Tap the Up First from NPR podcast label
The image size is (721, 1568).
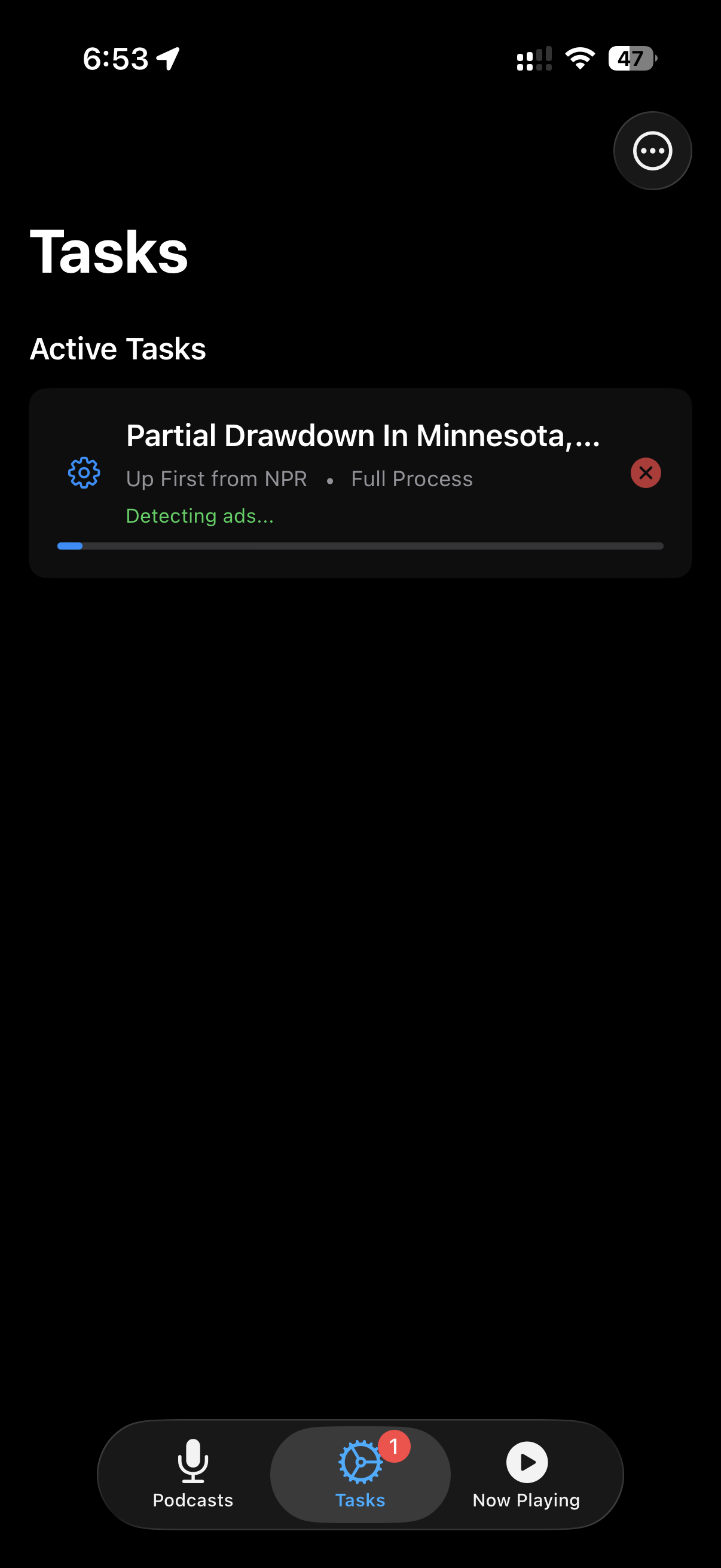point(216,478)
